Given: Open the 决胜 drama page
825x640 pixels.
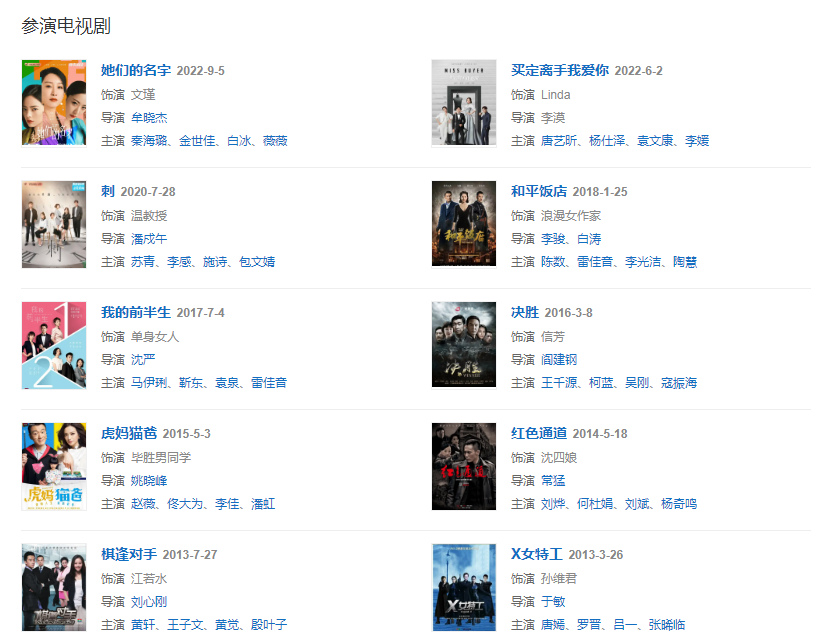Looking at the screenshot, I should coord(524,313).
